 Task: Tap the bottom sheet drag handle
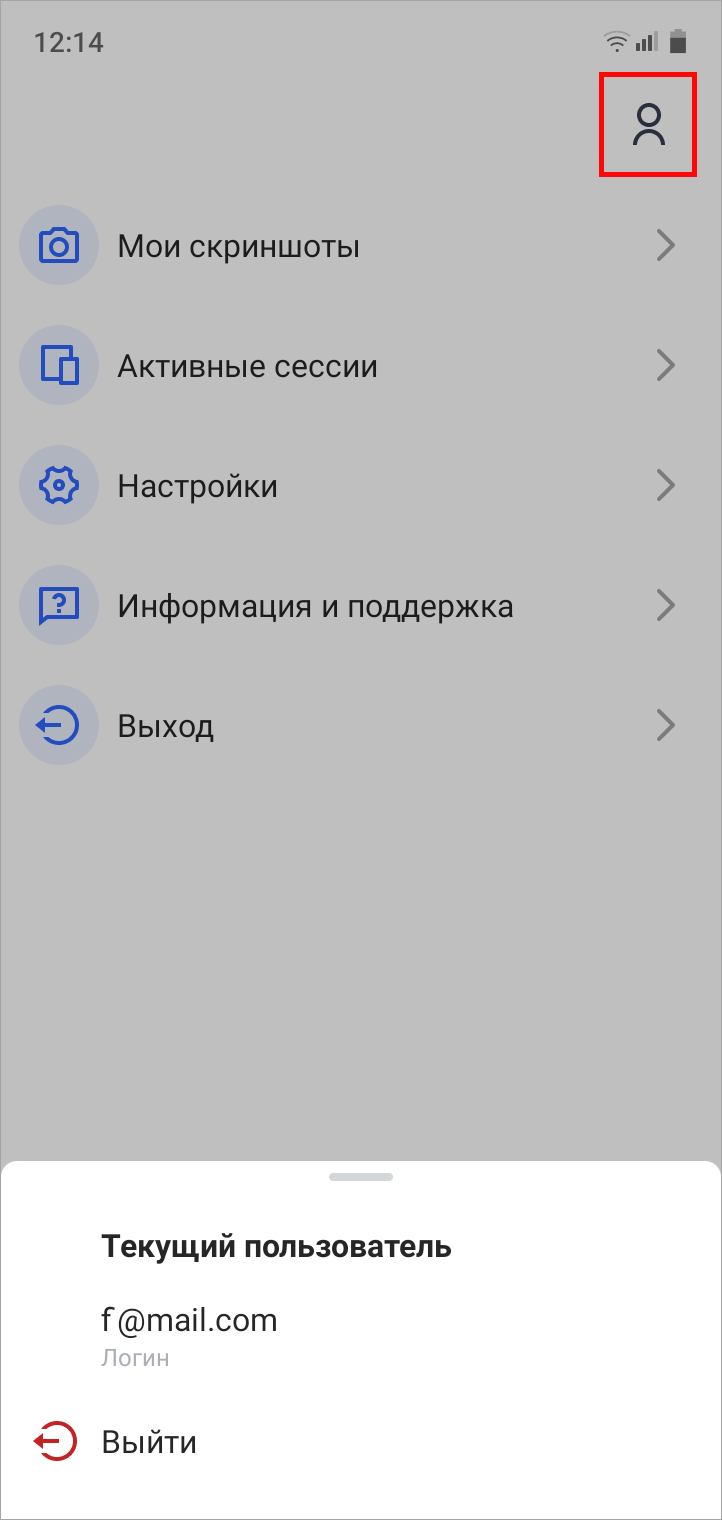361,1177
